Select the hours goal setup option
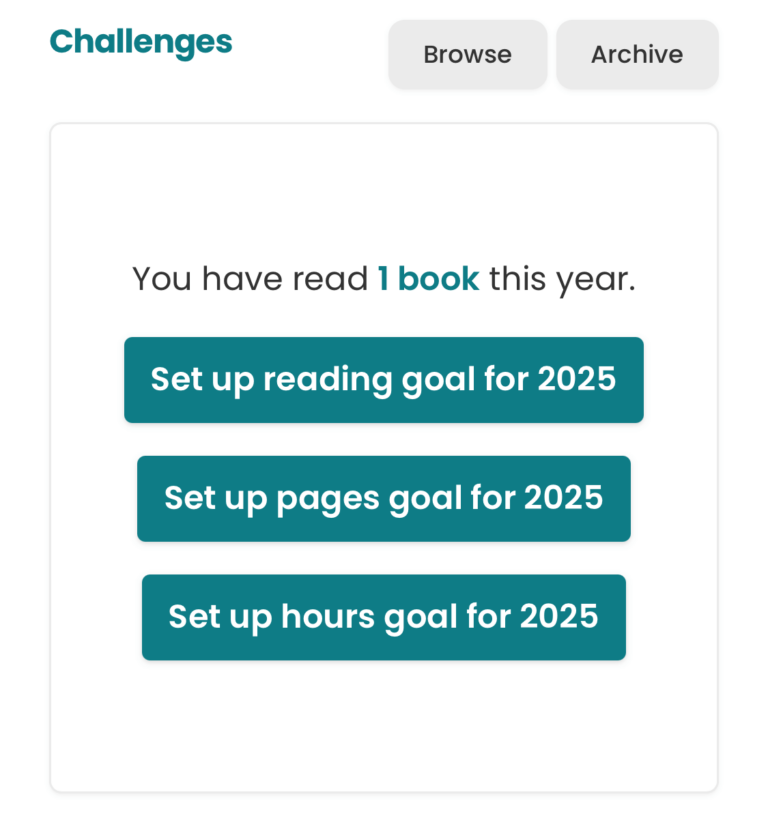768x816 pixels. [x=384, y=617]
